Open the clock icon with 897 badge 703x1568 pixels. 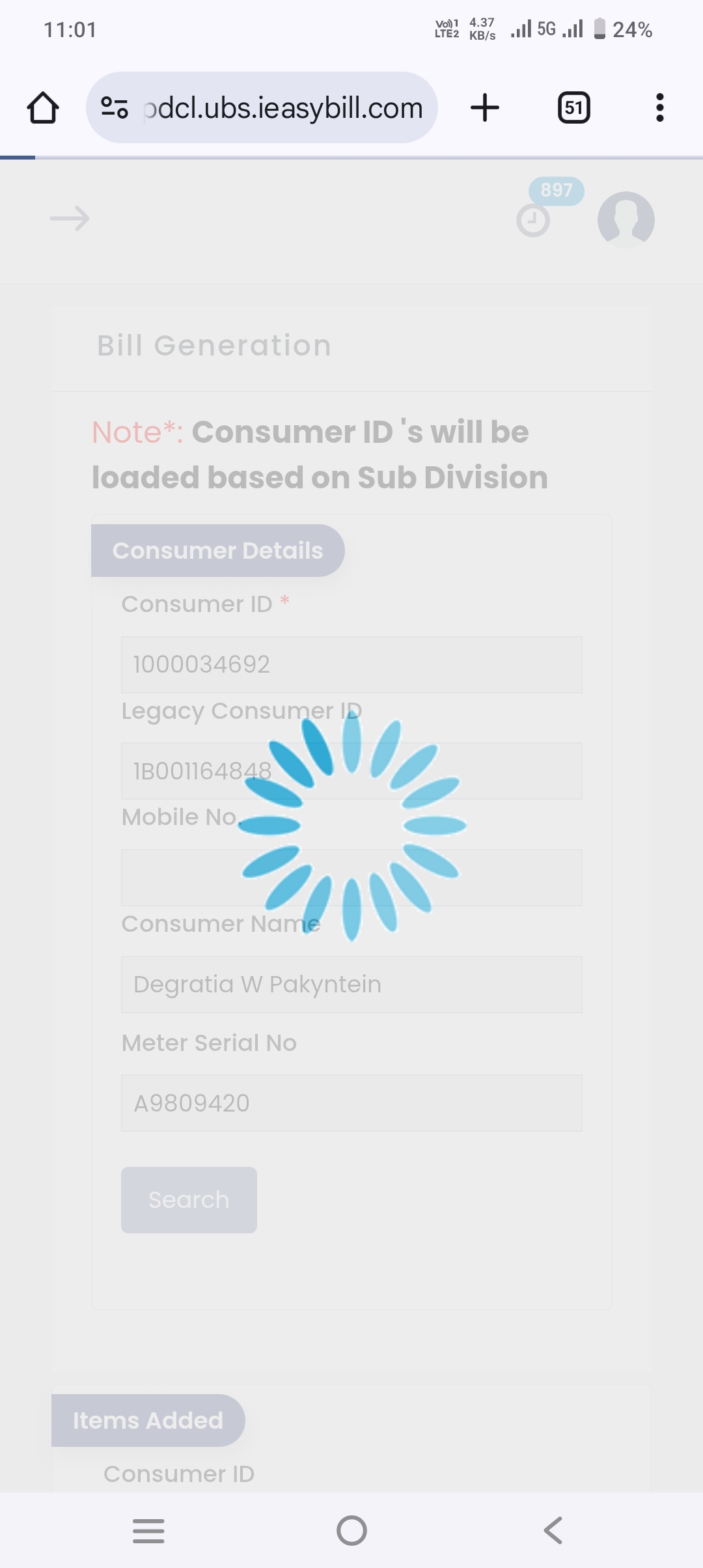click(533, 220)
